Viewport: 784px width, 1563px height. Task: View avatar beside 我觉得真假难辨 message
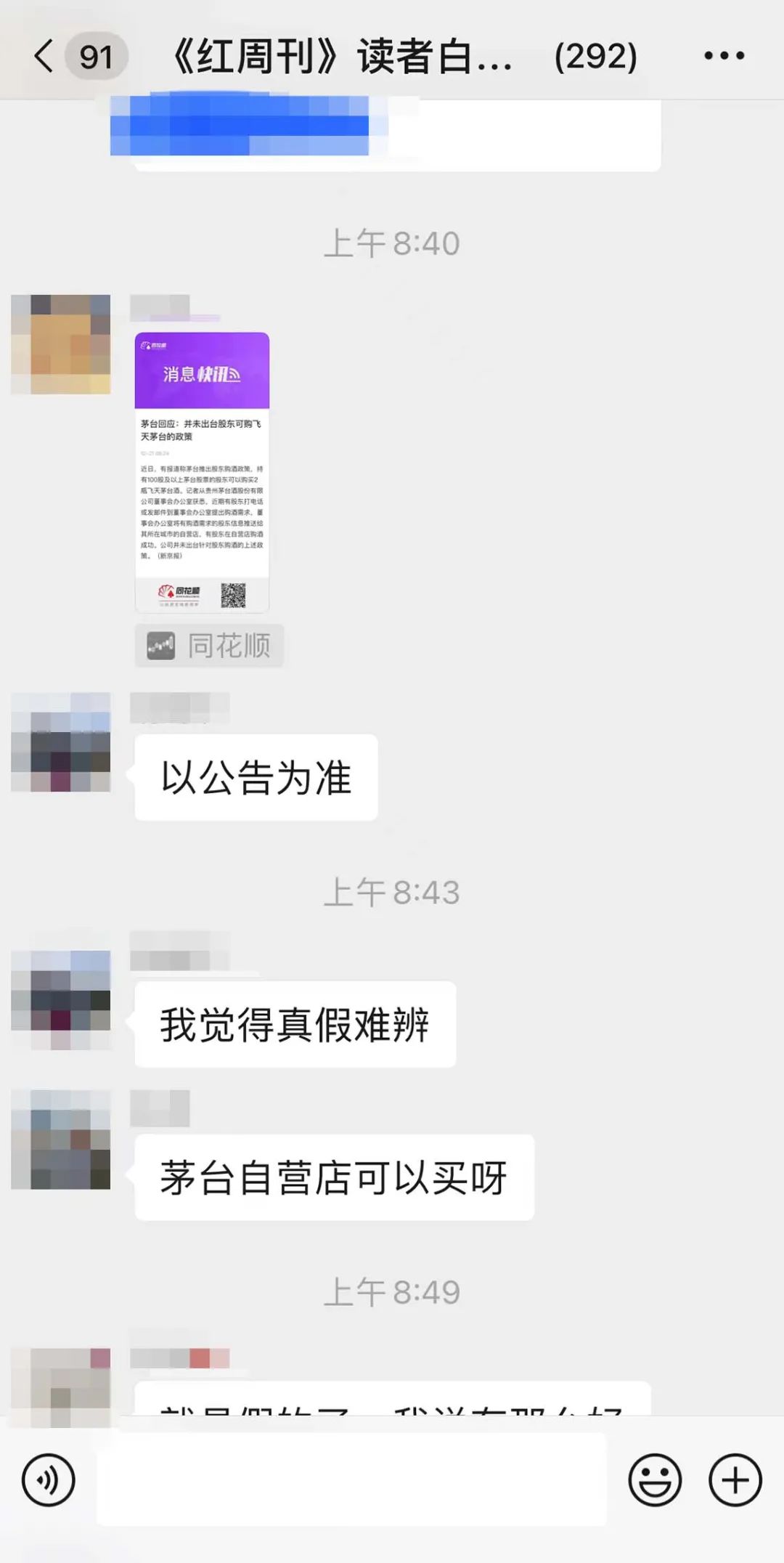coord(61,999)
